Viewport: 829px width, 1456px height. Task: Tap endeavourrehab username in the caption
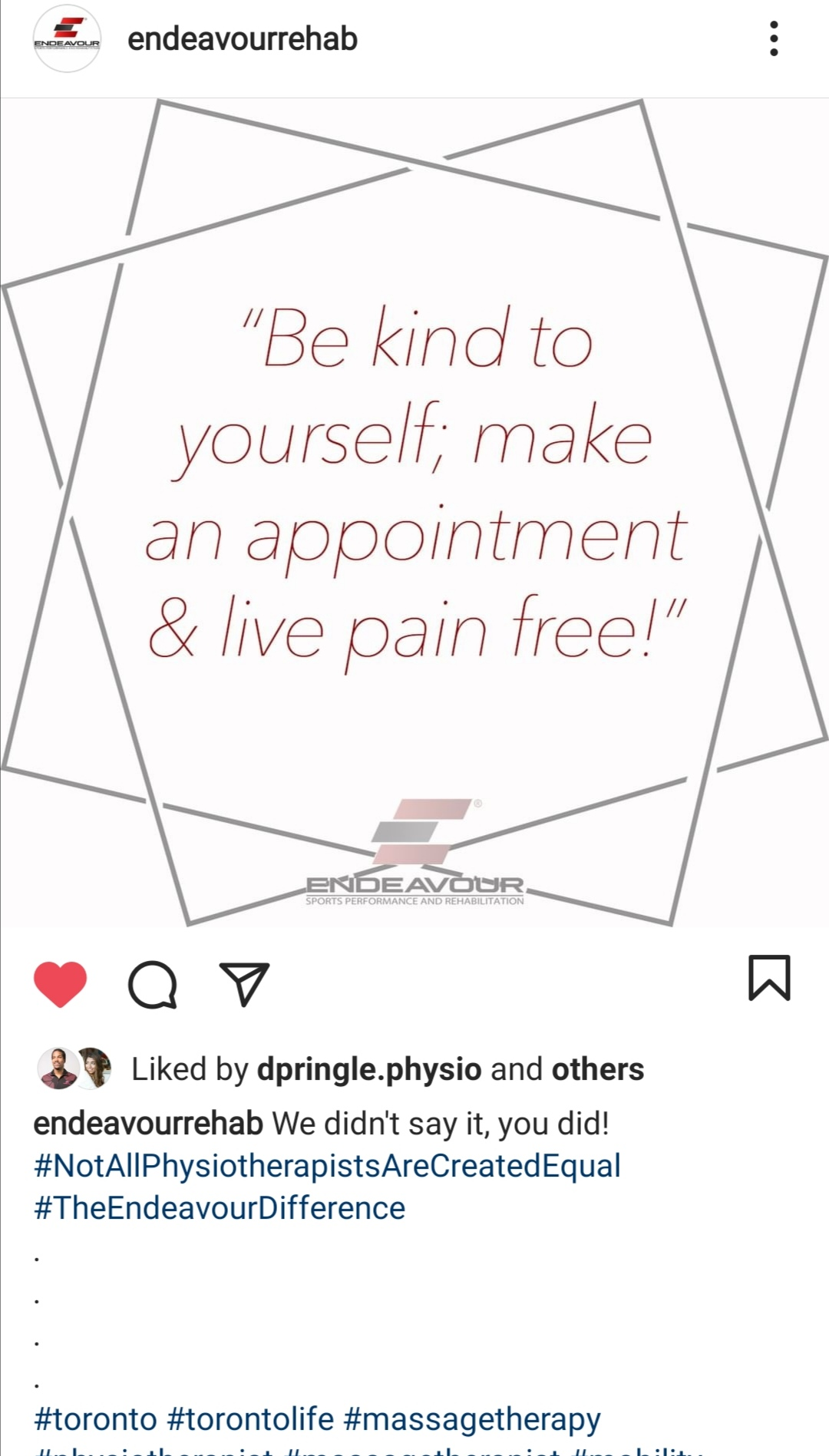tap(148, 1124)
